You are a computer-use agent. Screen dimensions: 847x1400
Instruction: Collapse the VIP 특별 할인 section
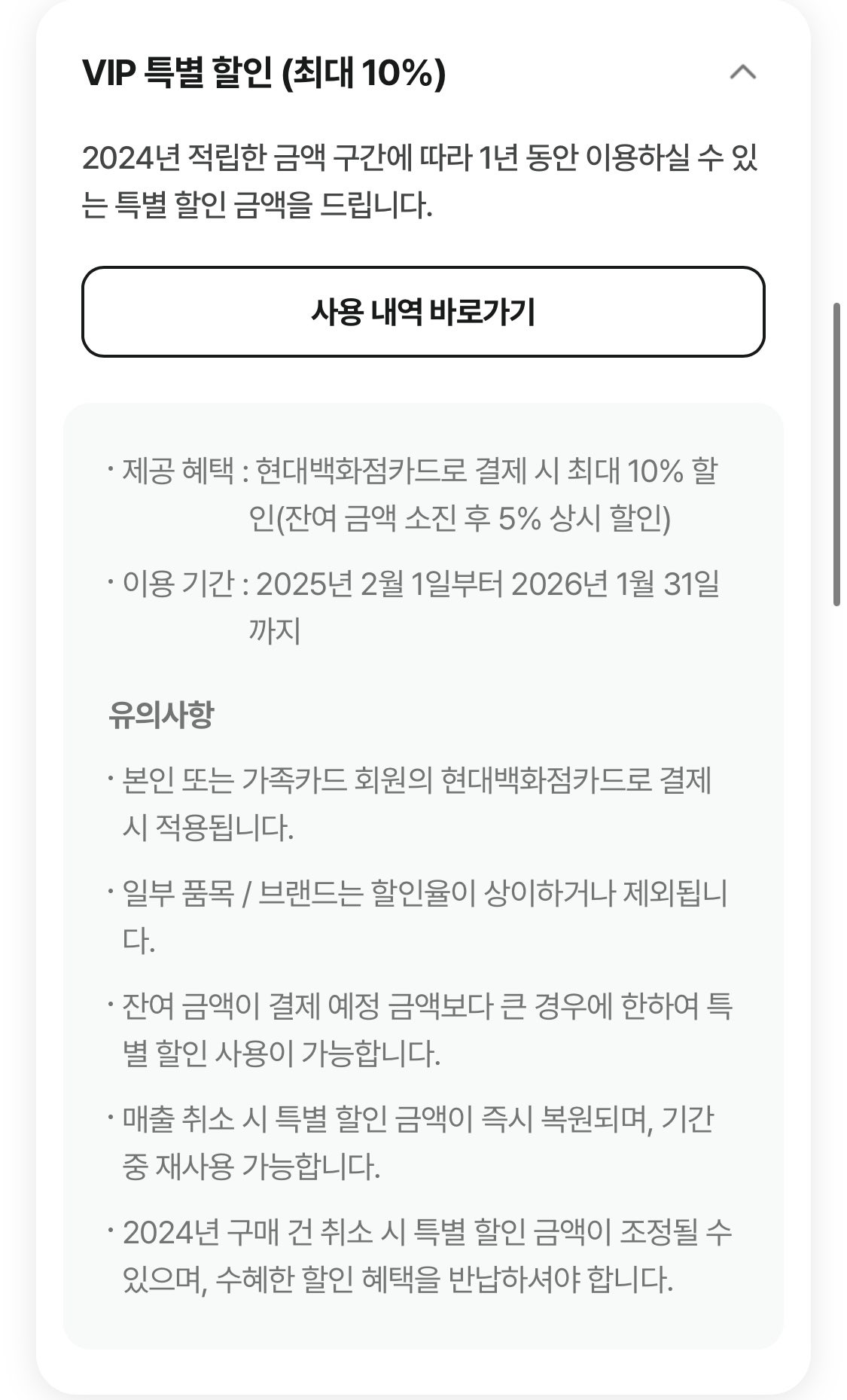pos(742,72)
